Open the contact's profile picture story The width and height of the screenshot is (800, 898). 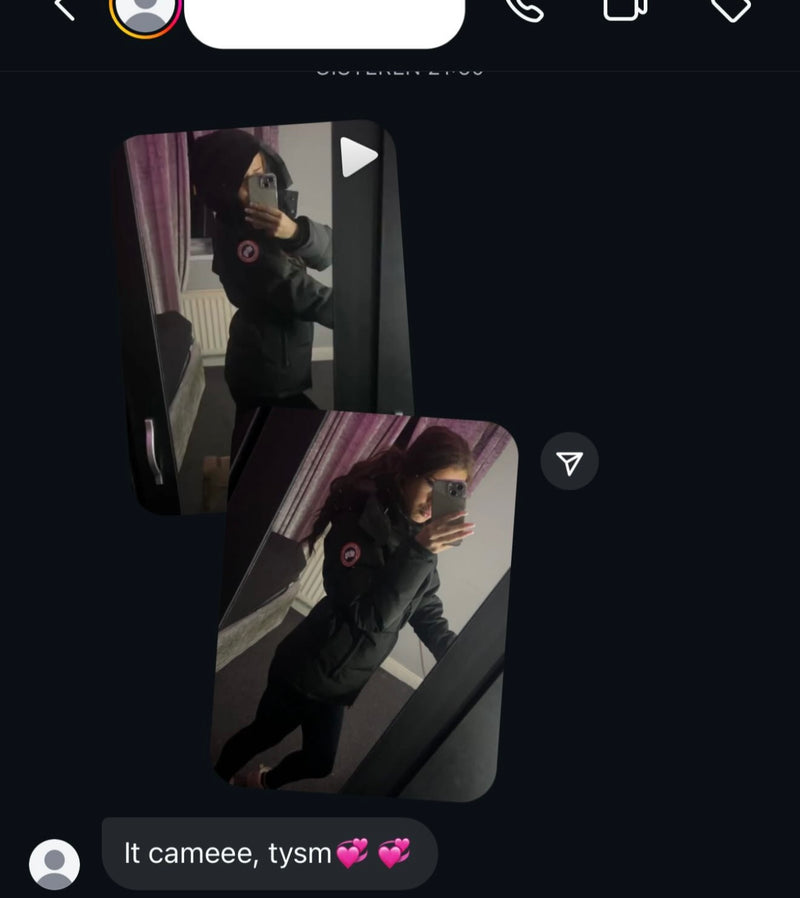tap(146, 12)
